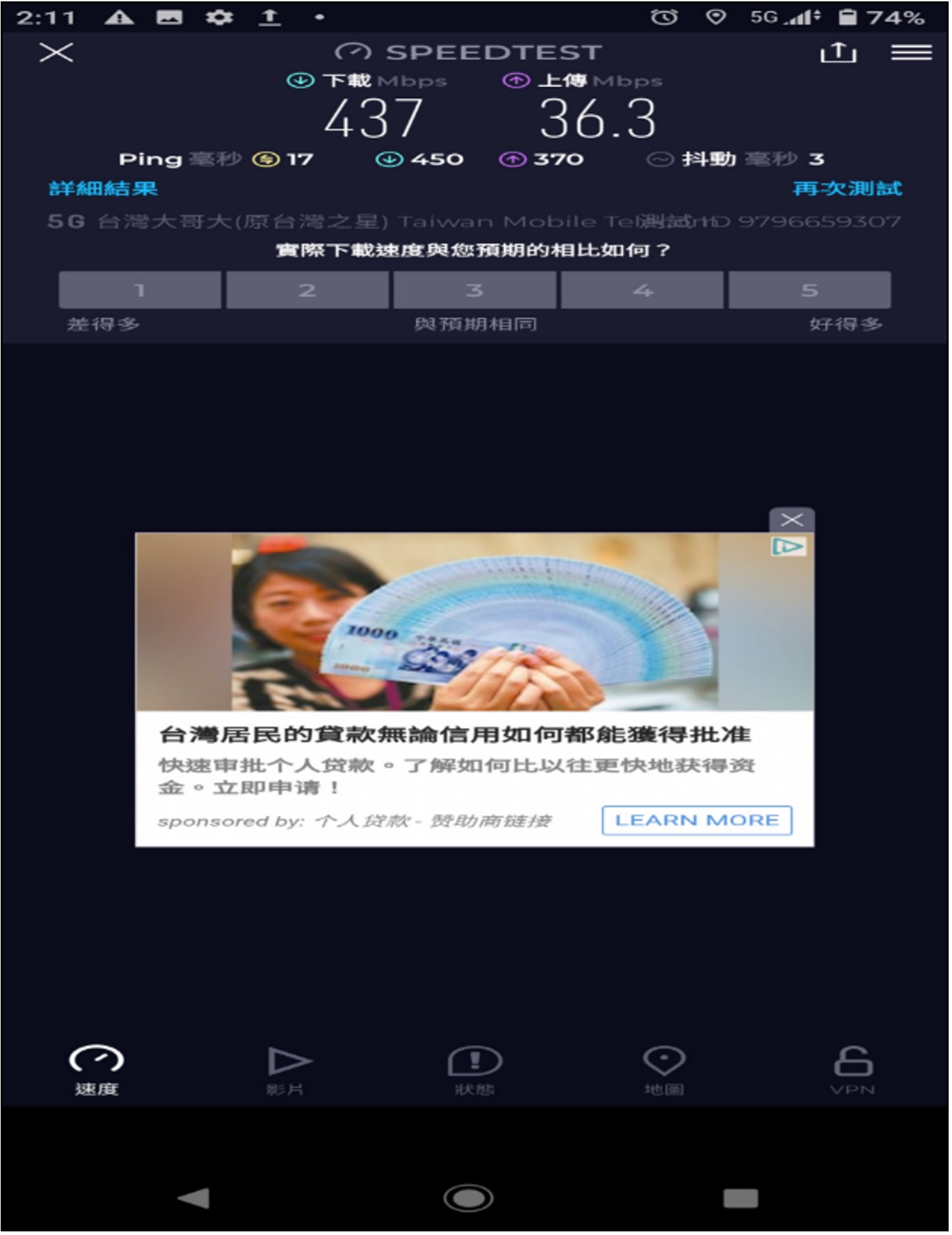Switch to the VPN tab
952x1235 pixels.
click(853, 1070)
